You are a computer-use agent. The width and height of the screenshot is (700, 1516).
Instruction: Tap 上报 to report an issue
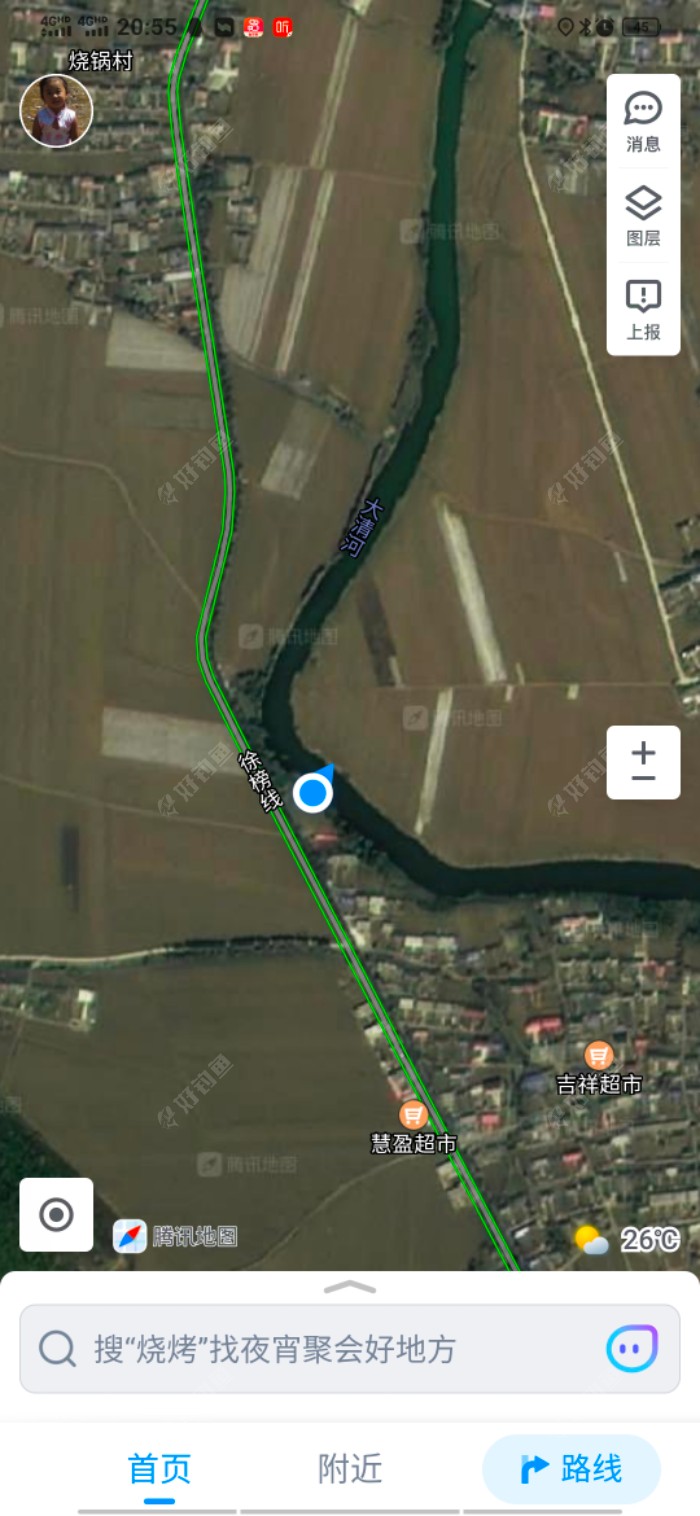(643, 309)
